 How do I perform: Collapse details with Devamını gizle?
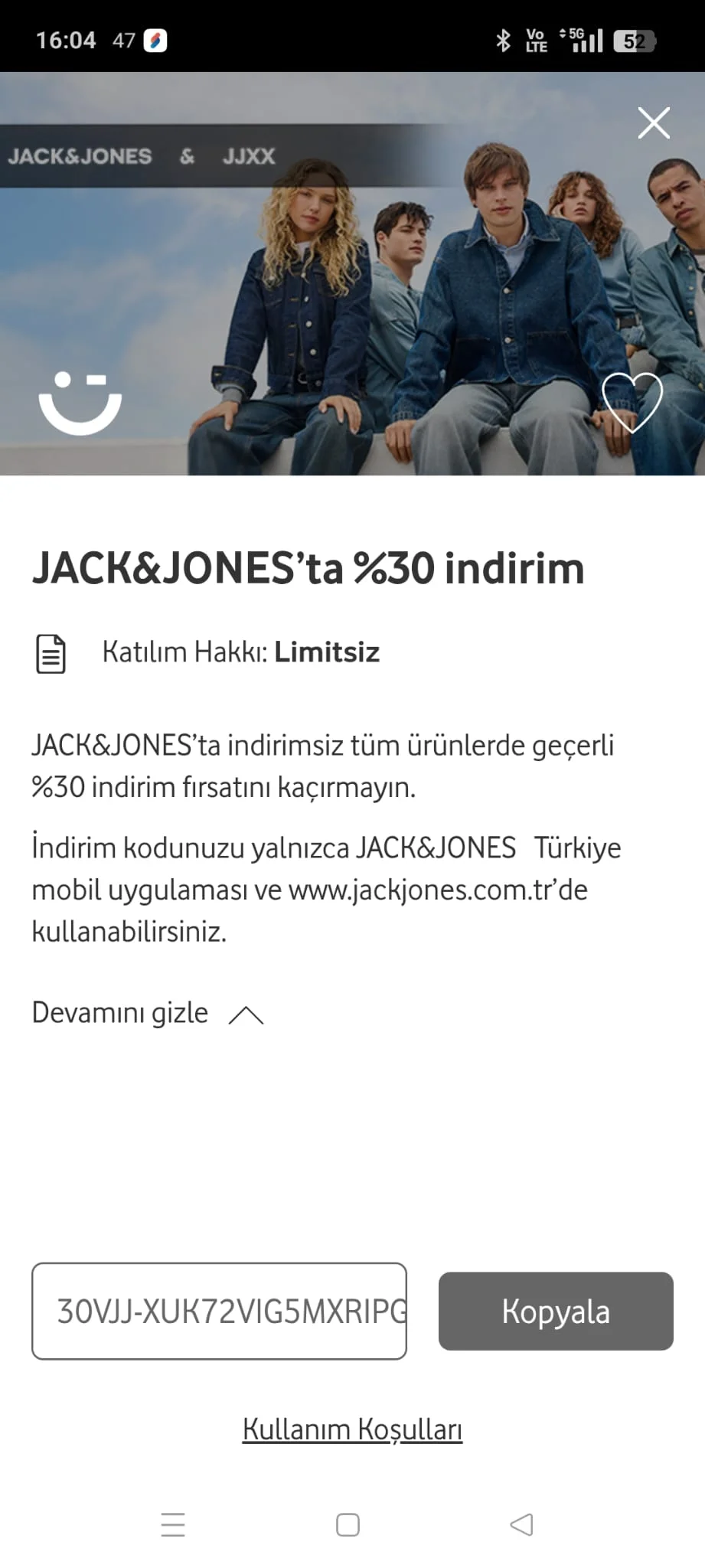tap(147, 1014)
